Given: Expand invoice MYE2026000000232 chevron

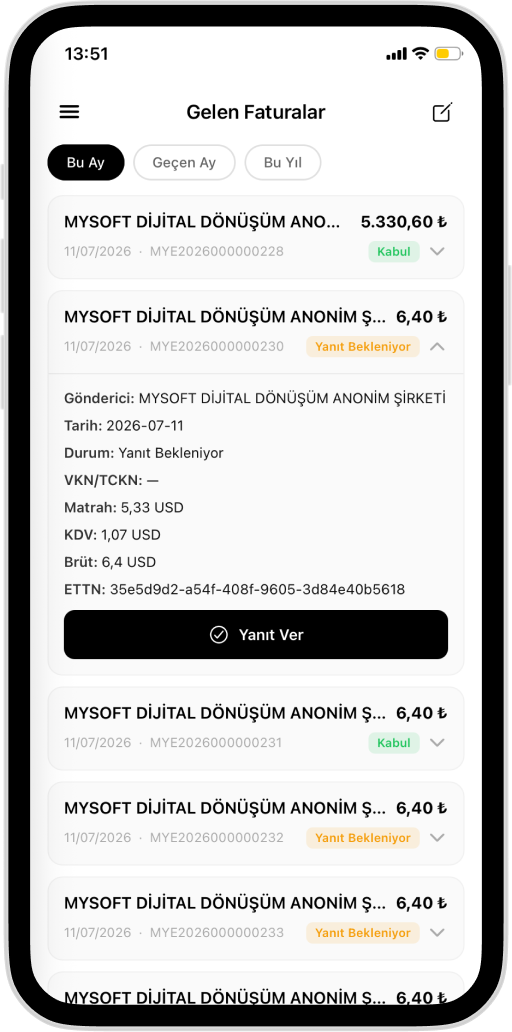Looking at the screenshot, I should click(437, 837).
